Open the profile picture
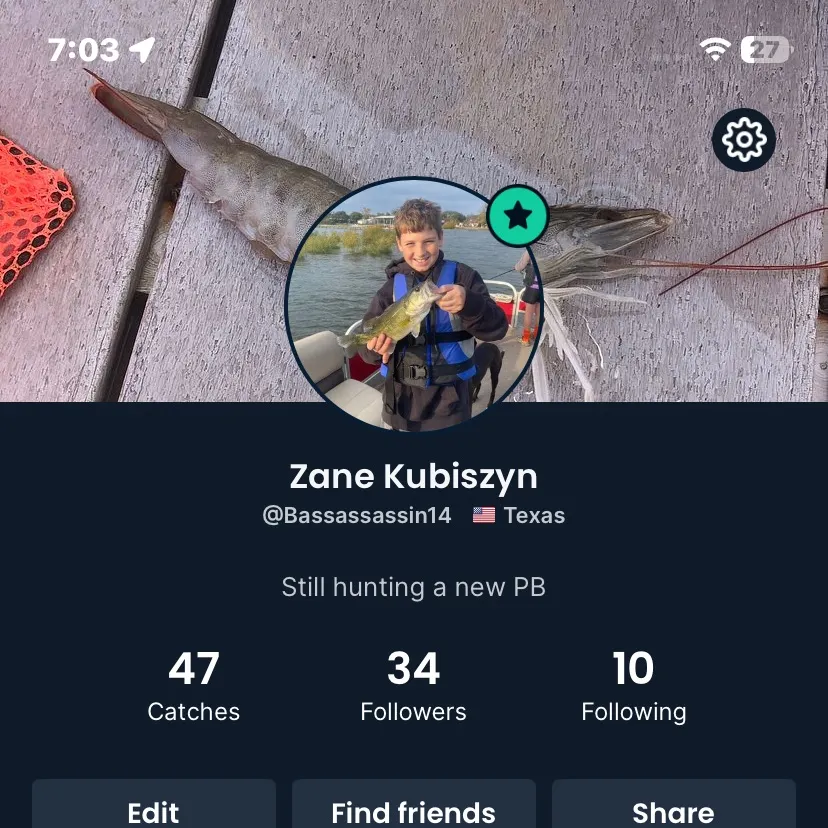Viewport: 828px width, 828px height. (x=412, y=305)
